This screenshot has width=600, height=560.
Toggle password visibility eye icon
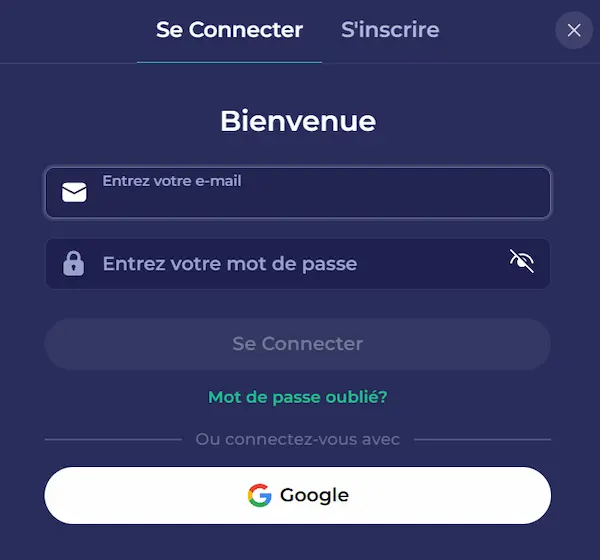coord(521,263)
